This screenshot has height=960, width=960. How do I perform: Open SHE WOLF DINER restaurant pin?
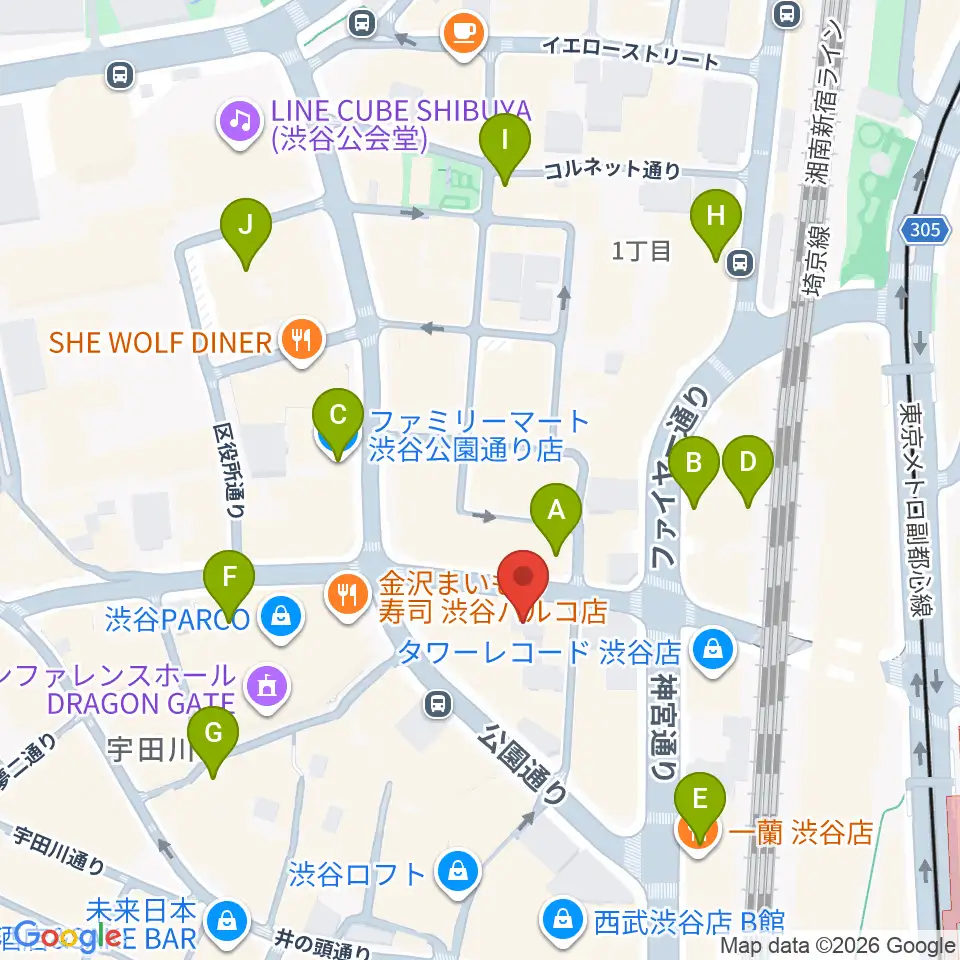(x=302, y=341)
